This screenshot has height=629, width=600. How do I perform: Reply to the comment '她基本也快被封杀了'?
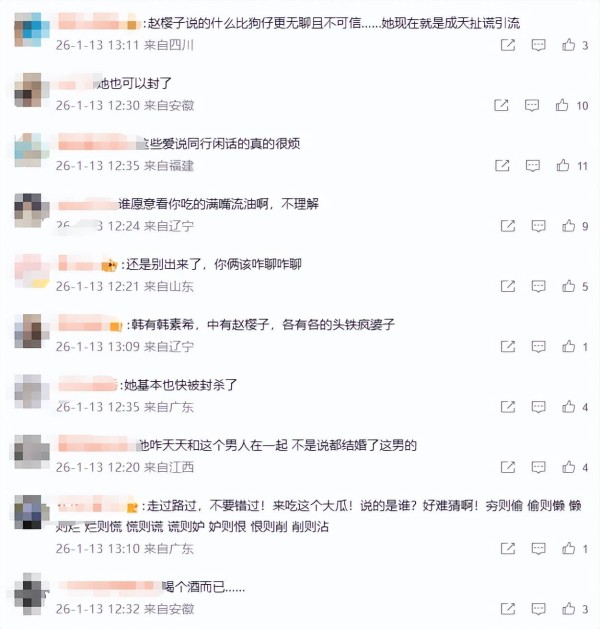[538, 407]
